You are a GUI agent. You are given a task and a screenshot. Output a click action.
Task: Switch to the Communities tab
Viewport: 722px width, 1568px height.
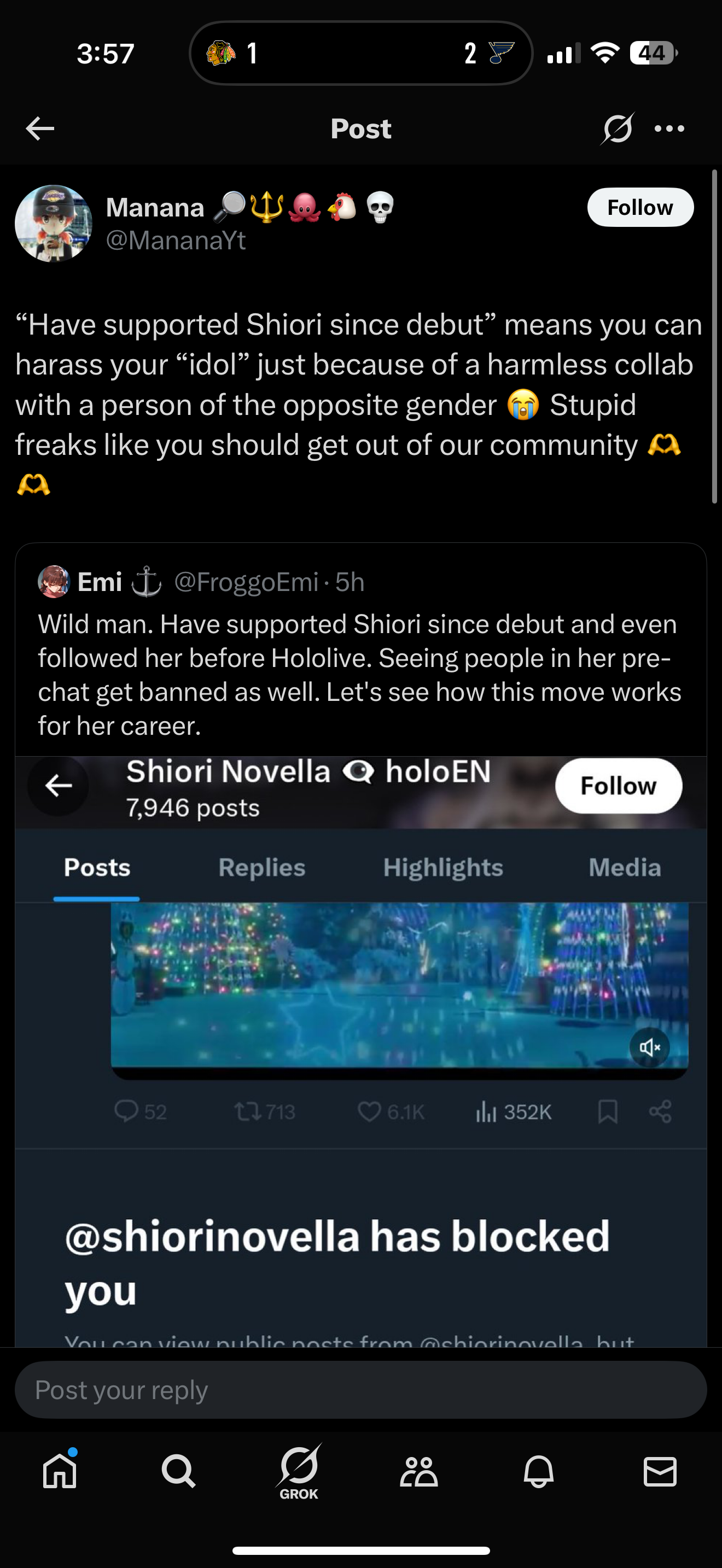419,1472
